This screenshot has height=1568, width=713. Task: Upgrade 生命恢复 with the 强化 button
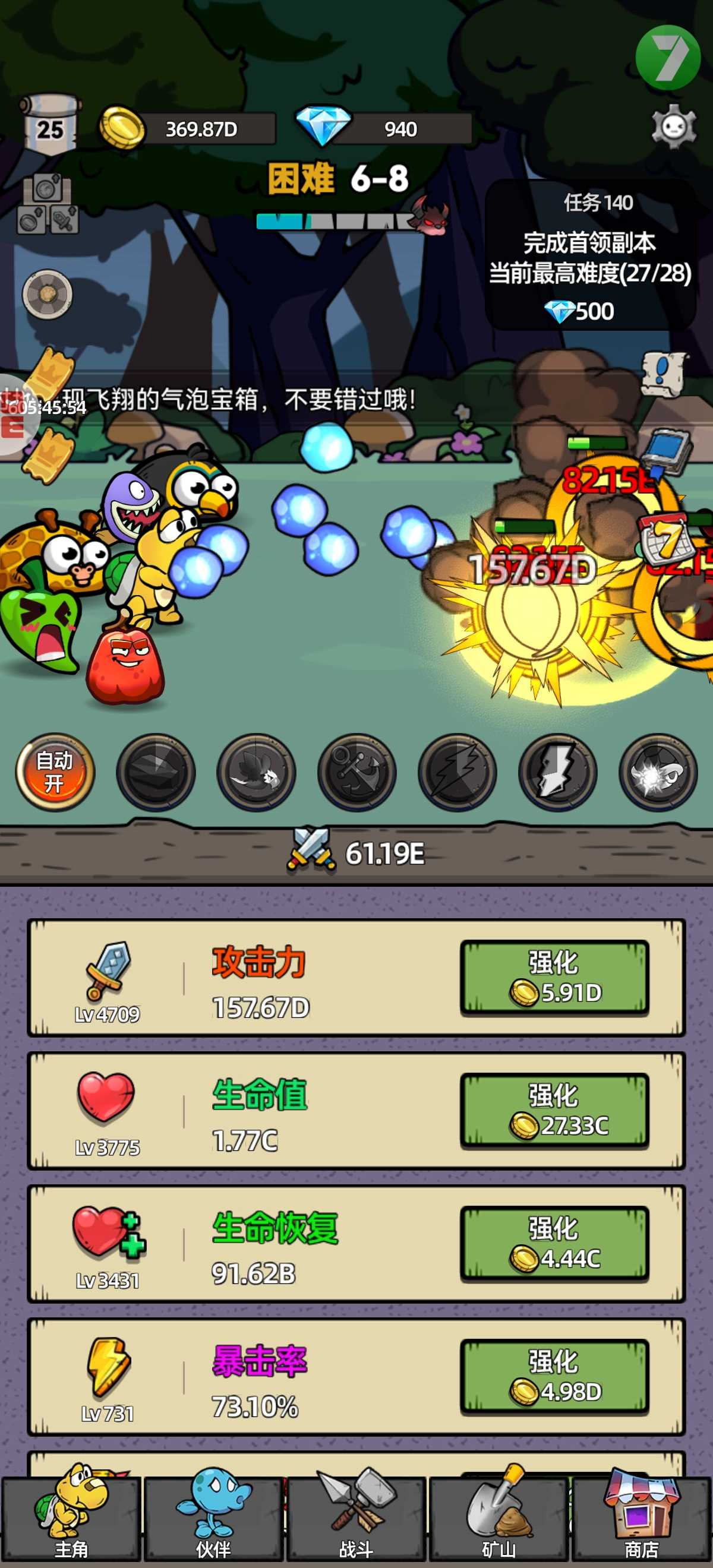pos(554,1244)
